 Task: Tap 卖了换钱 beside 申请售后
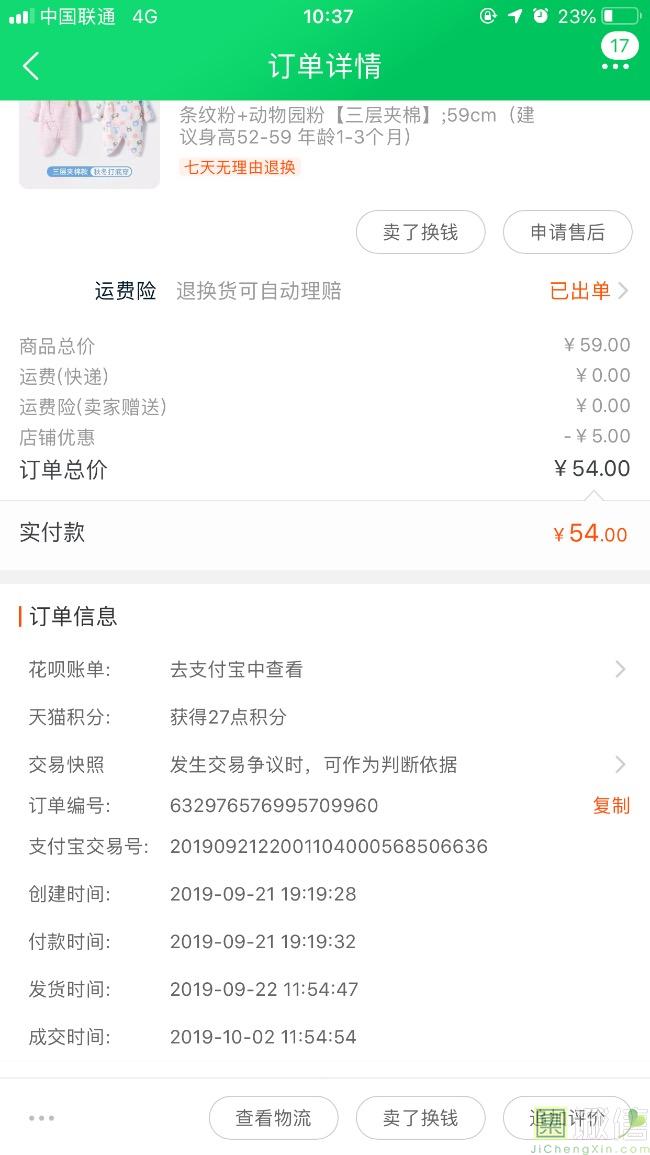pos(420,232)
